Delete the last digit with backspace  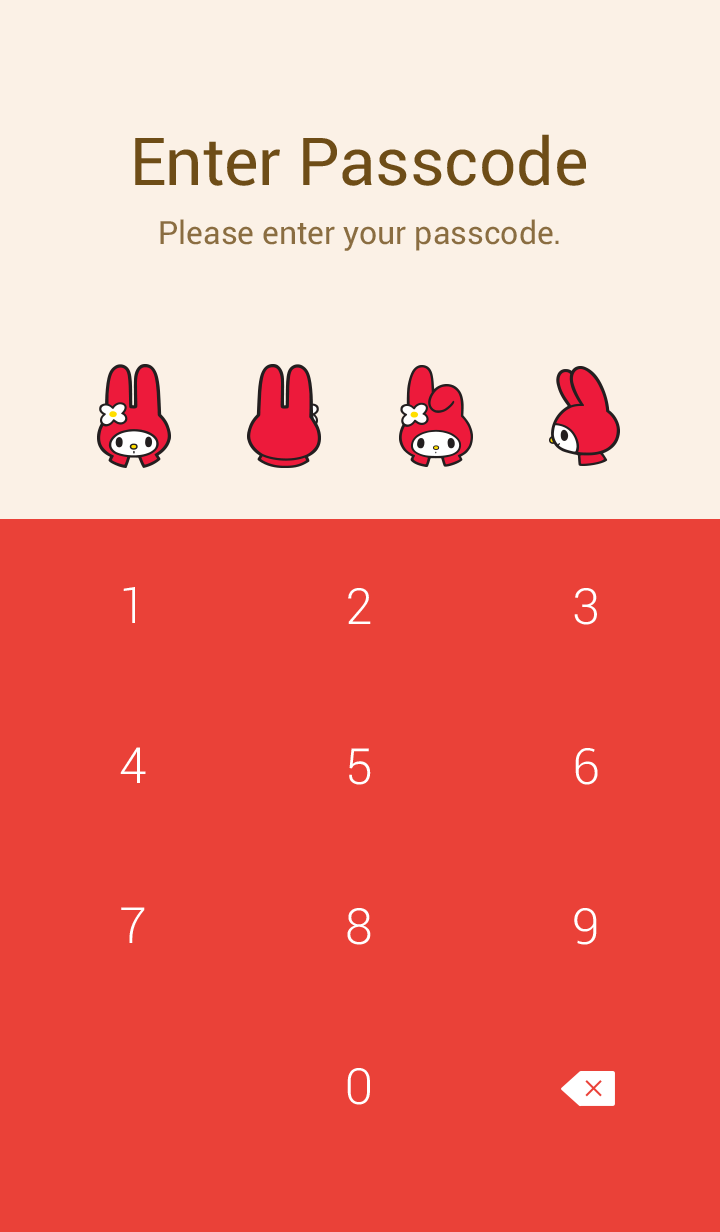click(x=588, y=1088)
